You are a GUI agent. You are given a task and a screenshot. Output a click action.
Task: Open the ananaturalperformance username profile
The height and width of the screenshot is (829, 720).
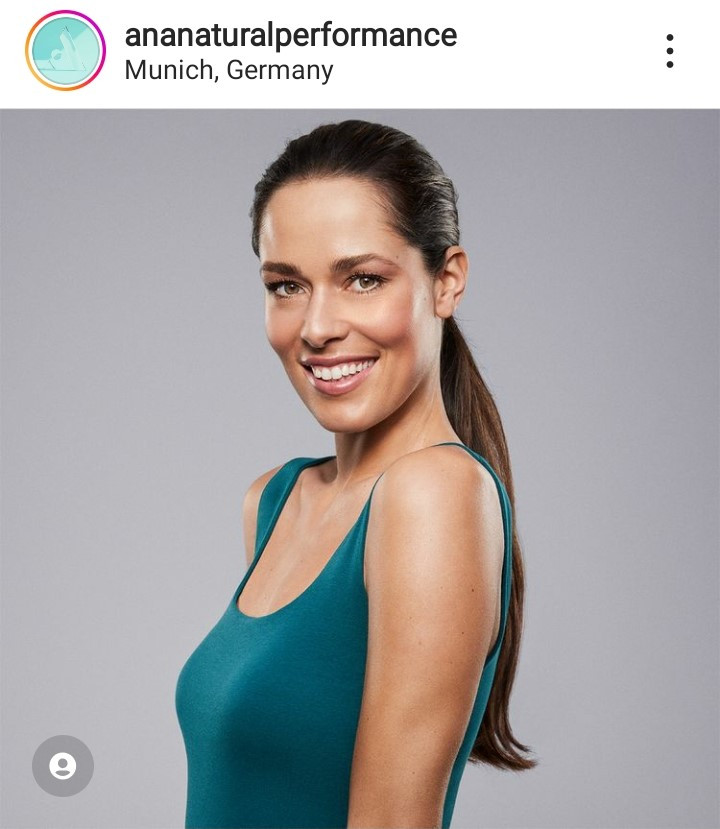290,35
